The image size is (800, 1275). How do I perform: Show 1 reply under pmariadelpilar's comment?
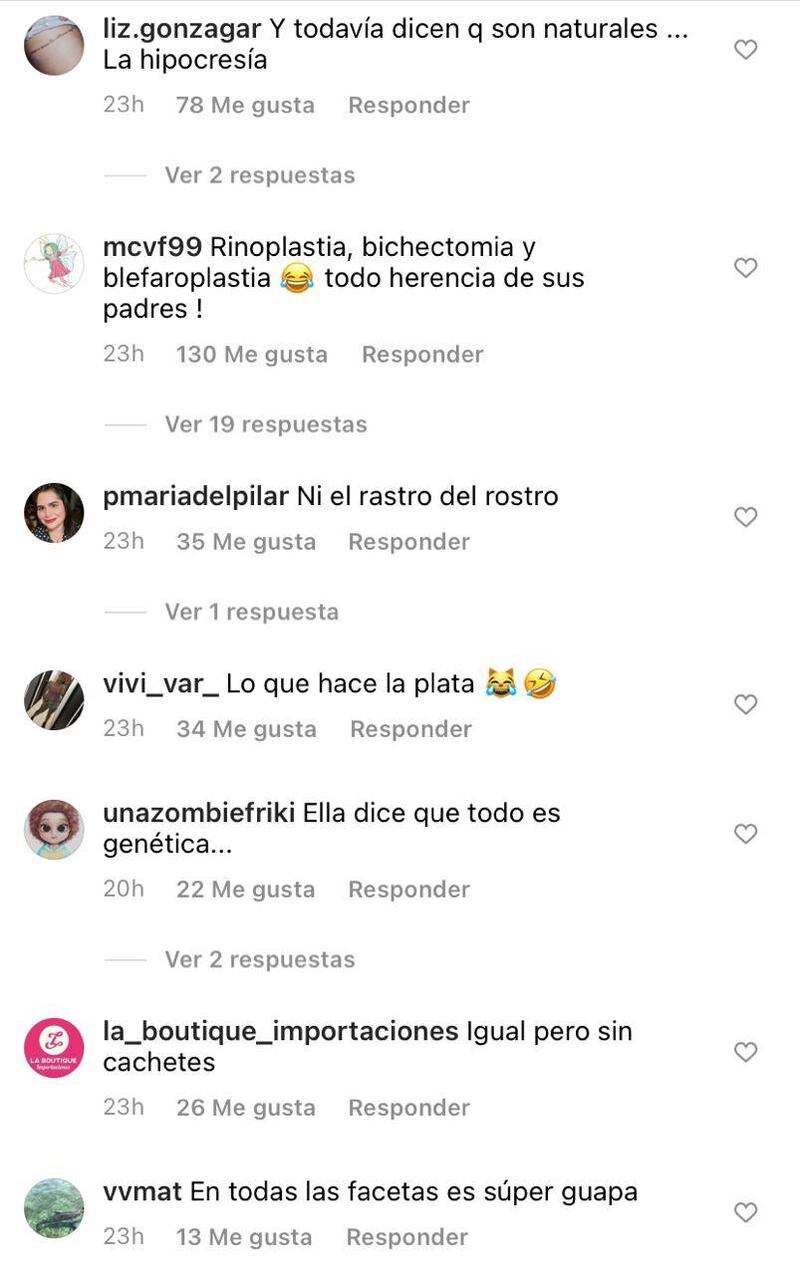pos(251,612)
